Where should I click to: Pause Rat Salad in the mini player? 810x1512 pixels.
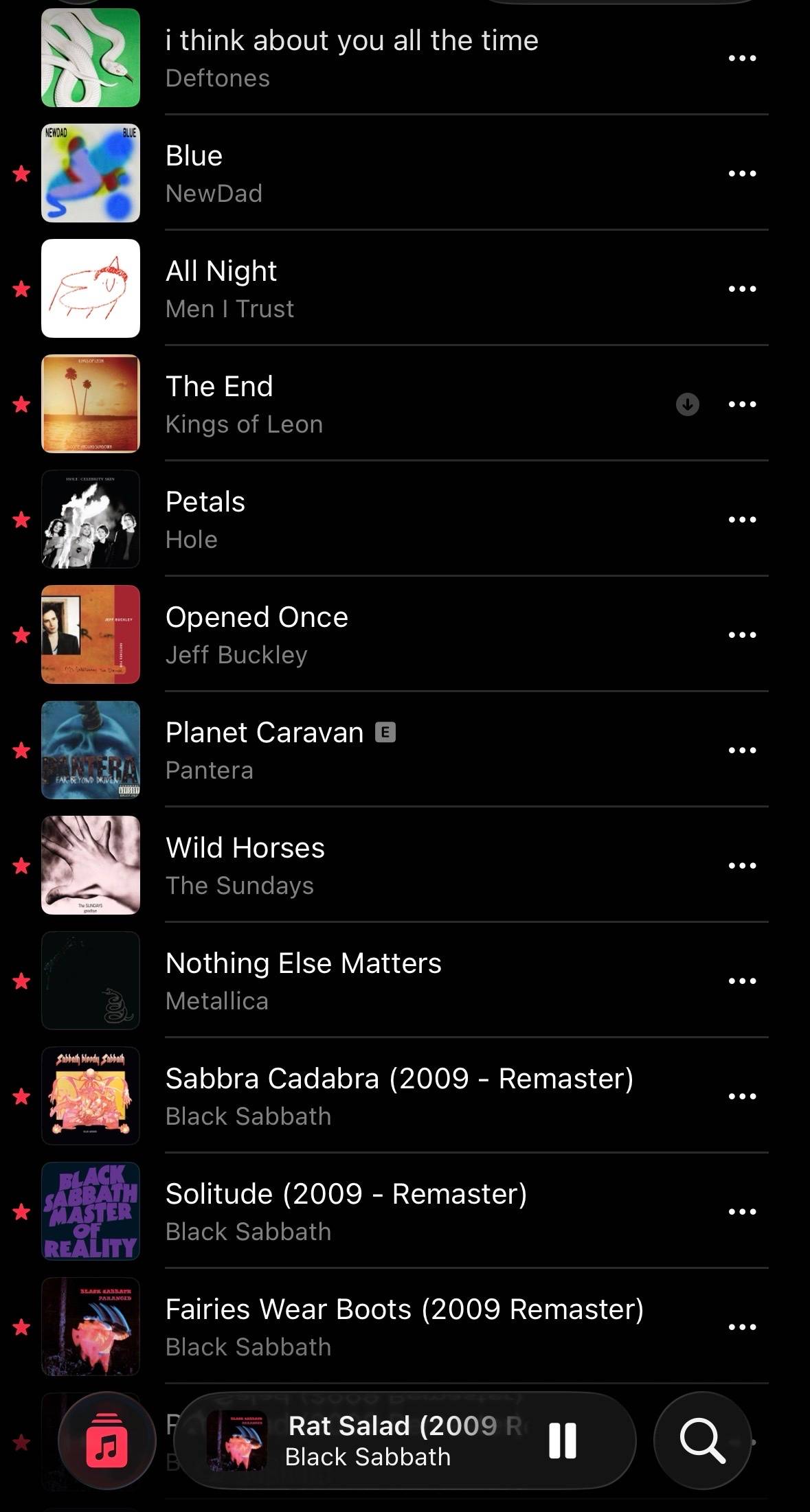tap(562, 1441)
